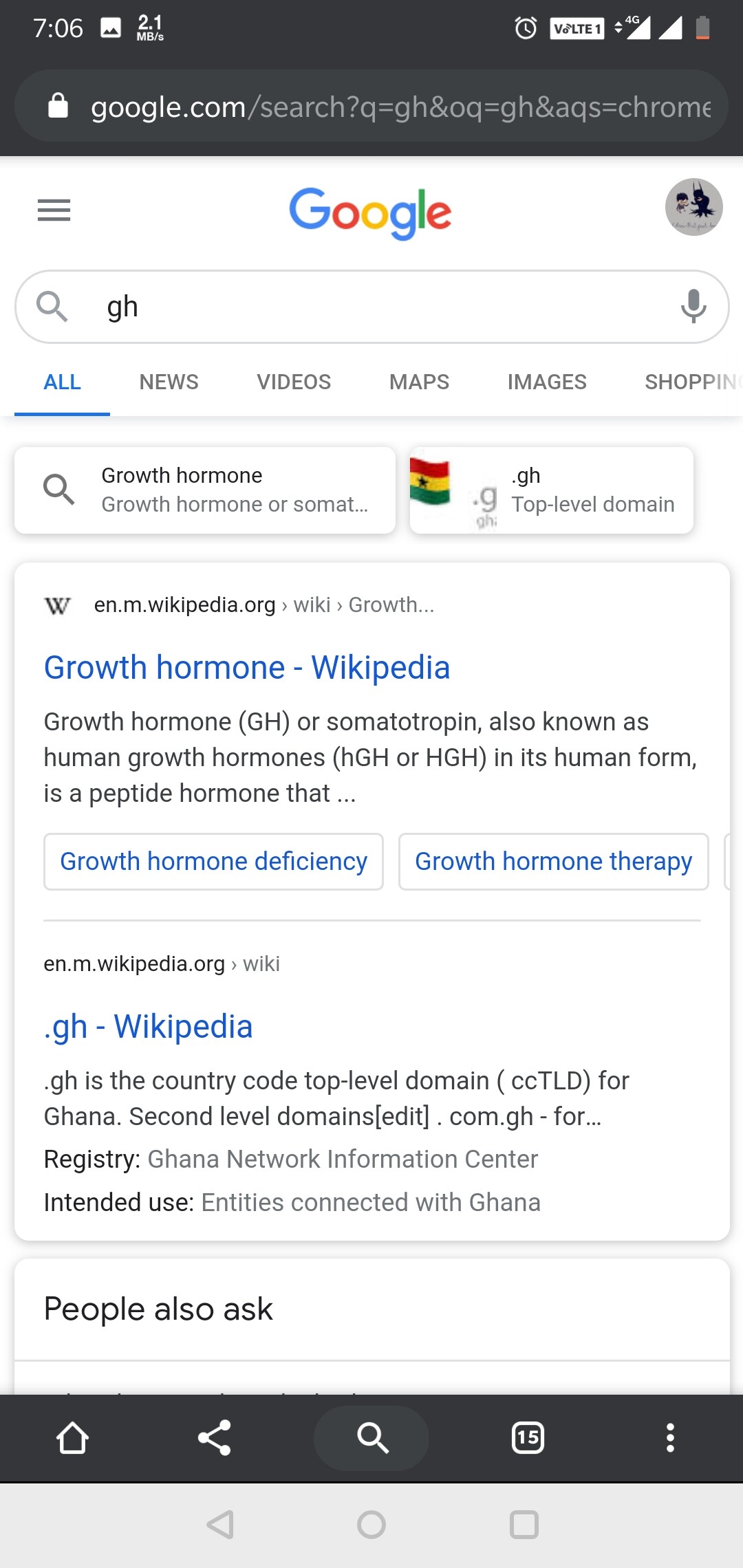Go to the browser home page
Viewport: 743px width, 1568px height.
pyautogui.click(x=72, y=1438)
